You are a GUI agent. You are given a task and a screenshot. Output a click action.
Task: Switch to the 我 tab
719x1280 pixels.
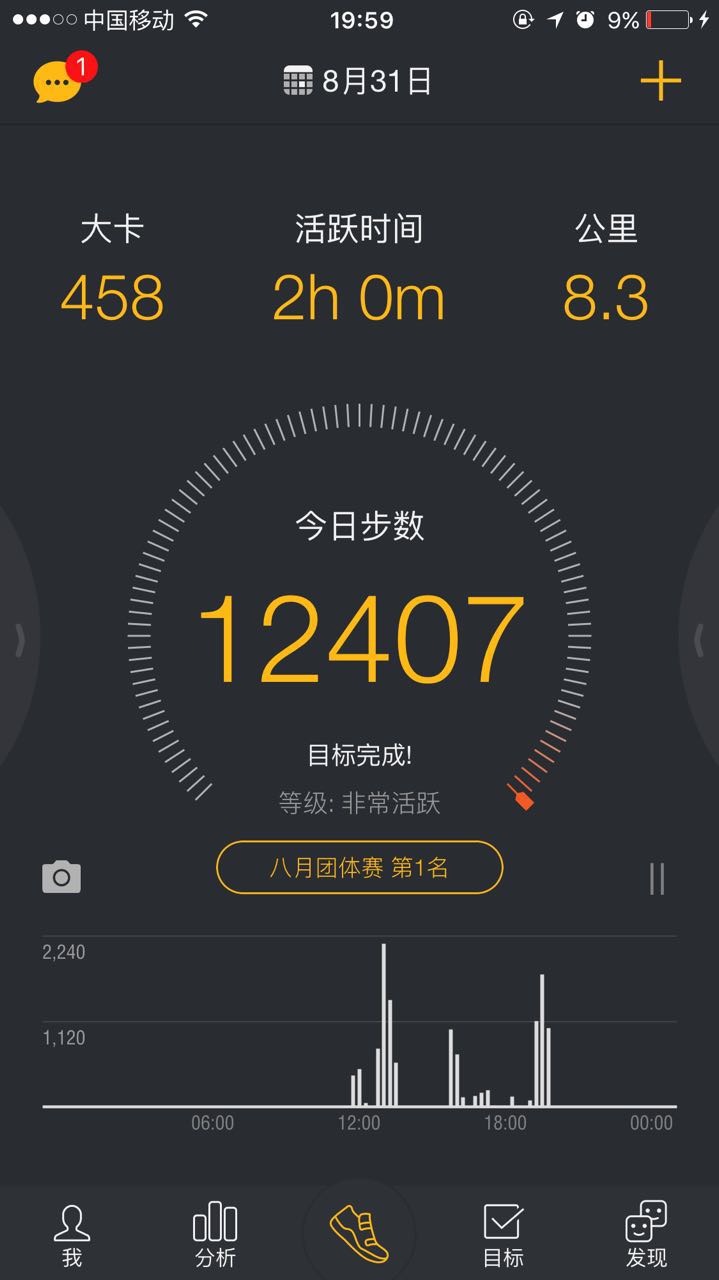[x=71, y=1235]
